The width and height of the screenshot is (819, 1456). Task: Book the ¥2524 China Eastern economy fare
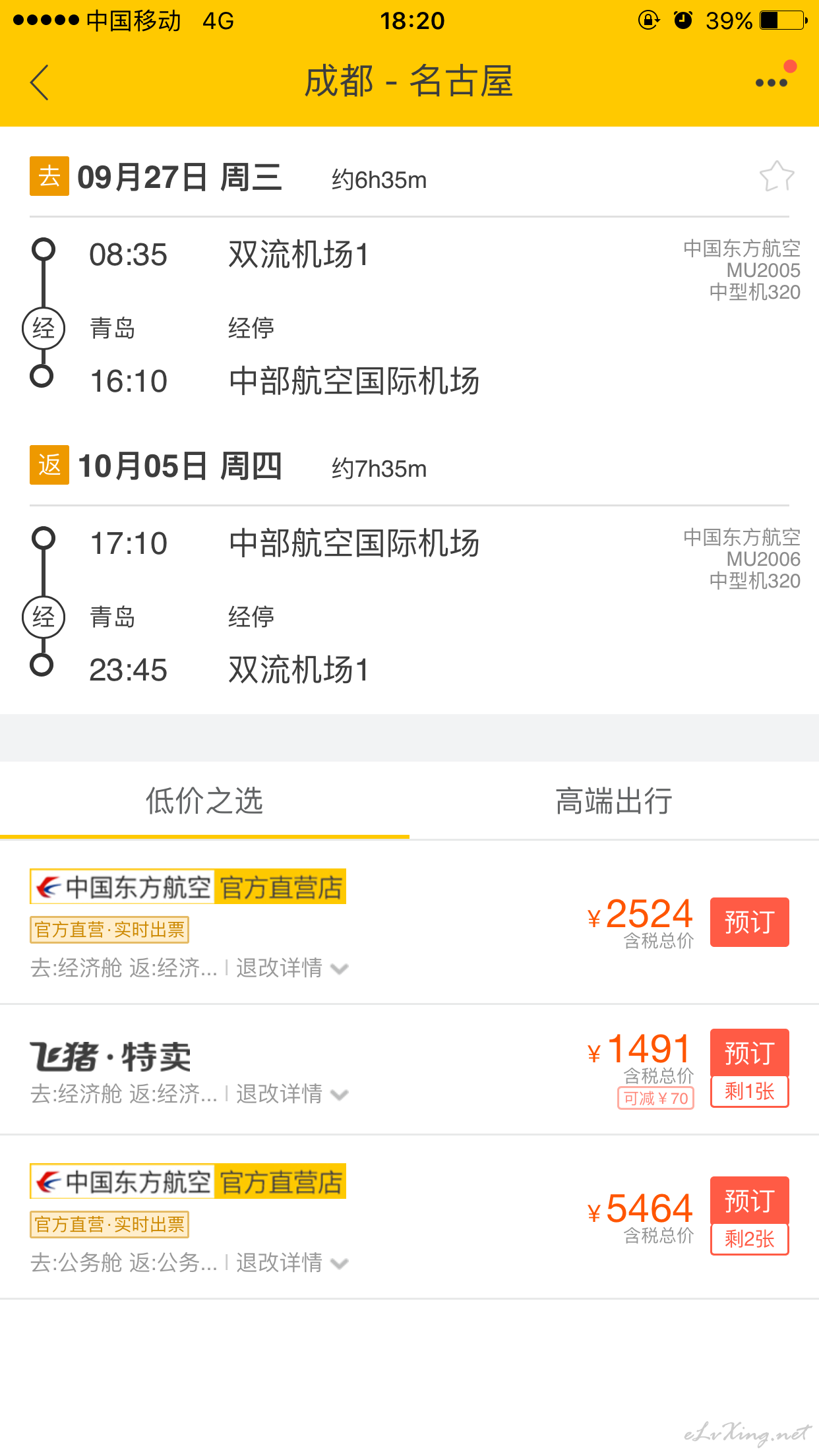(x=749, y=922)
